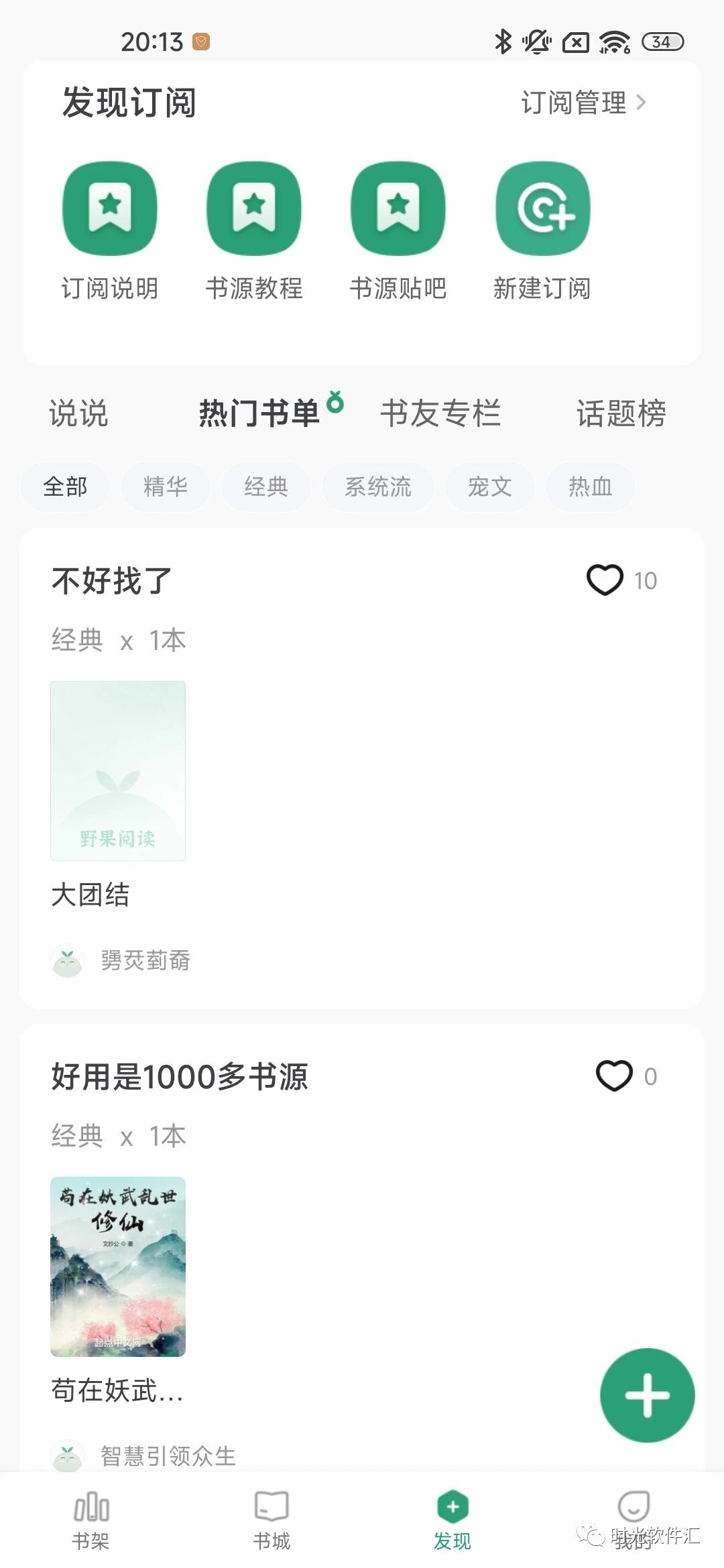The width and height of the screenshot is (724, 1568).
Task: Switch to the 话题榜 tab
Action: point(621,413)
